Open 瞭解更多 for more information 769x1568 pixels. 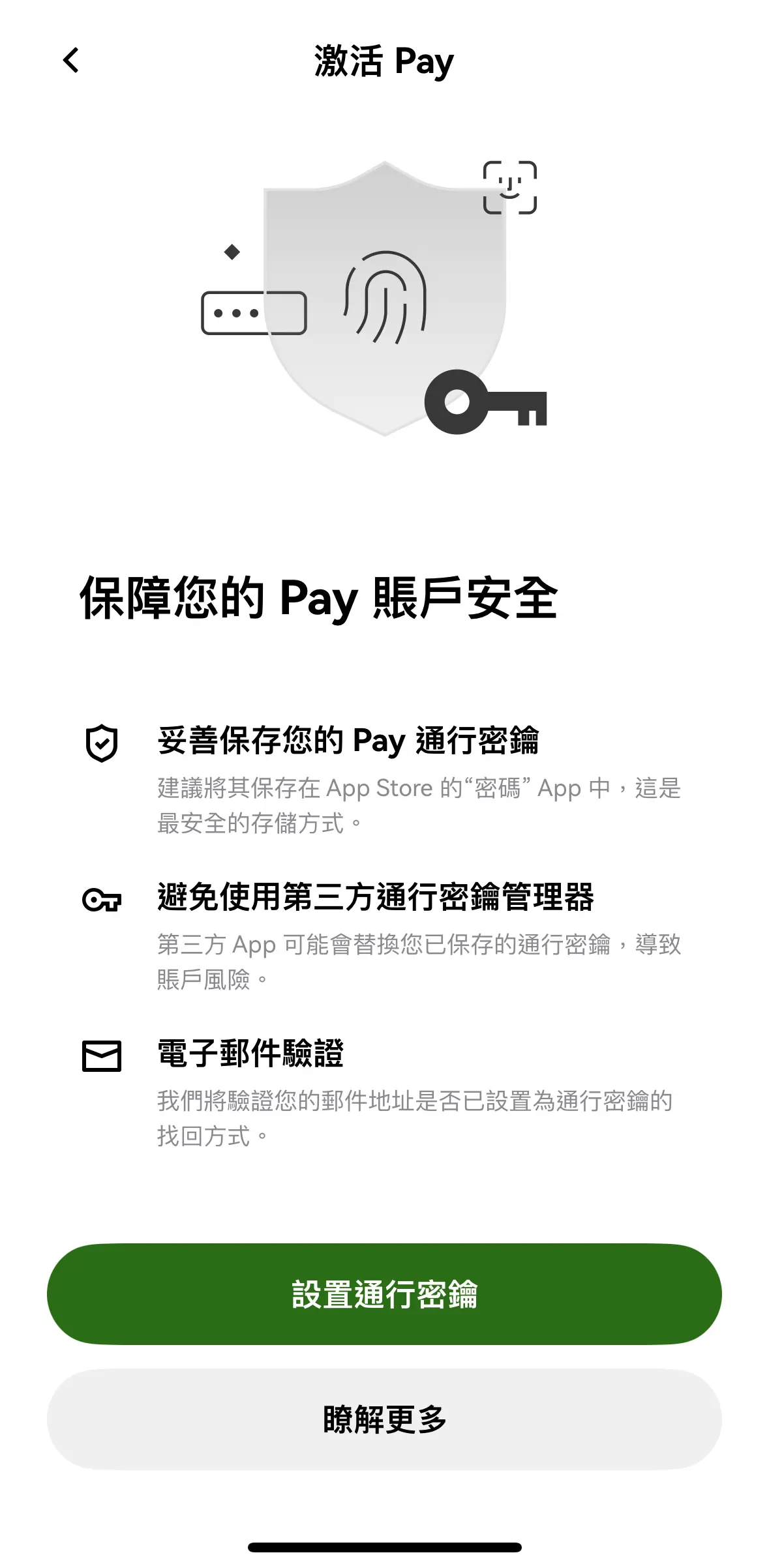tap(384, 1417)
